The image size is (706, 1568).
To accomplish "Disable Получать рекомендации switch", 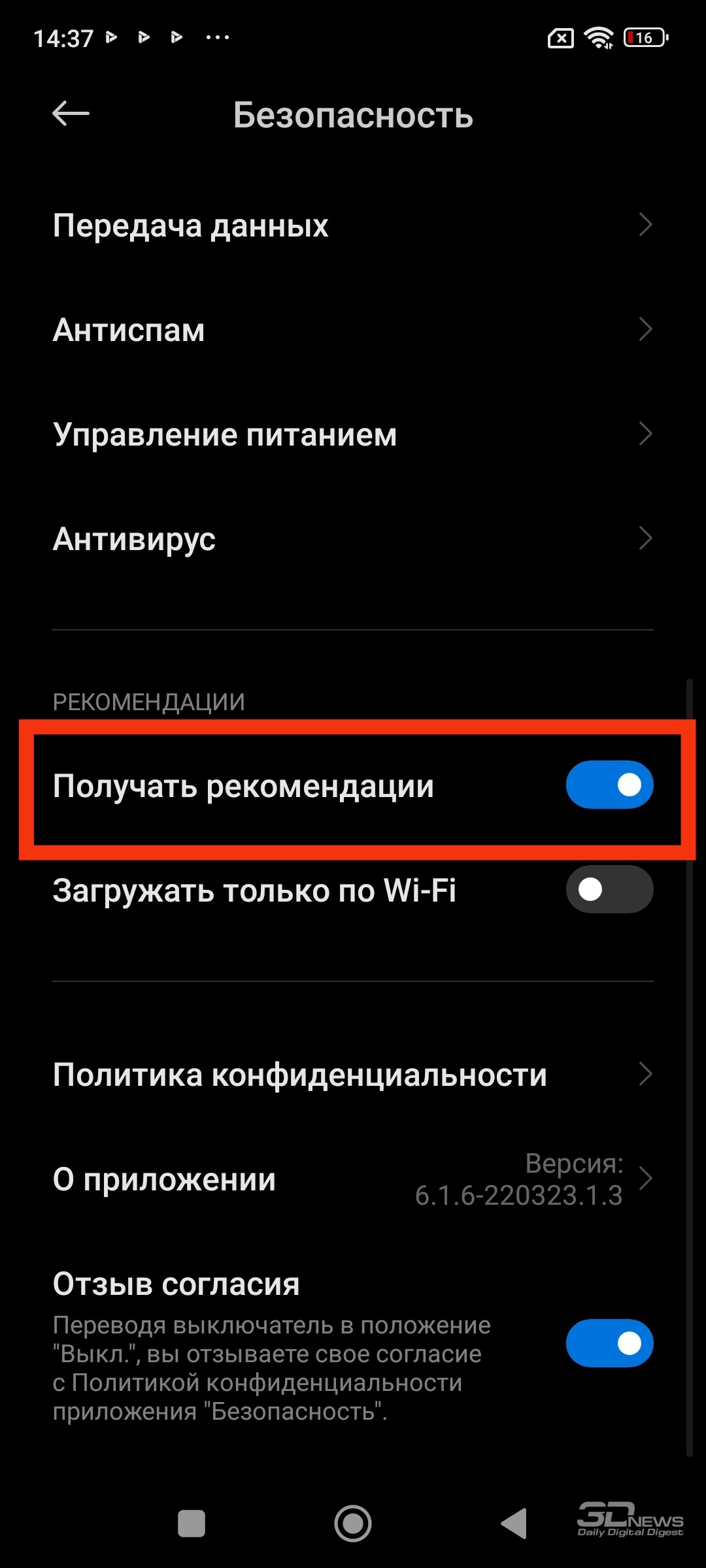I will 609,785.
